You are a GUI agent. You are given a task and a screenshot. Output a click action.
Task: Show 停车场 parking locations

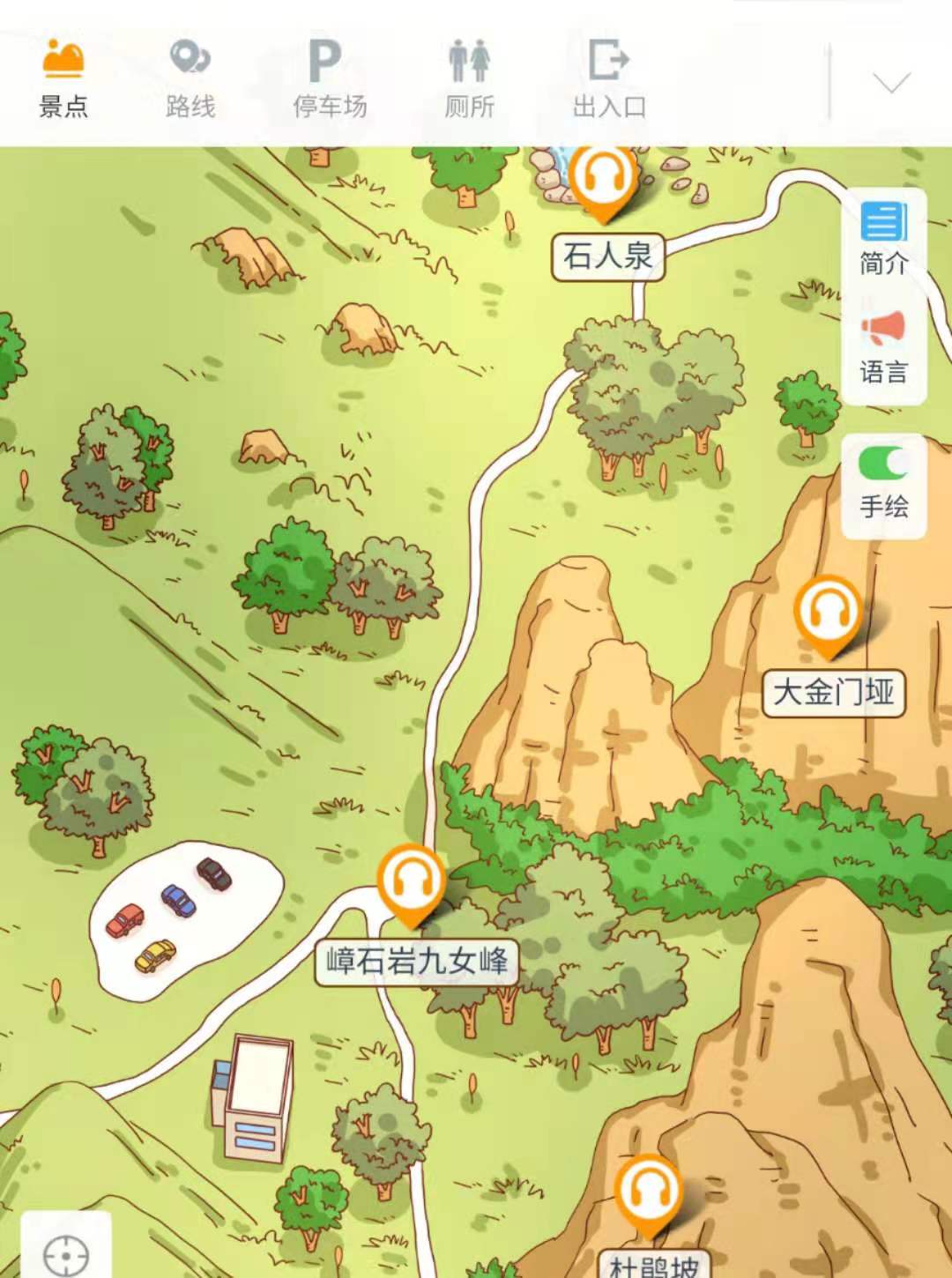click(329, 79)
